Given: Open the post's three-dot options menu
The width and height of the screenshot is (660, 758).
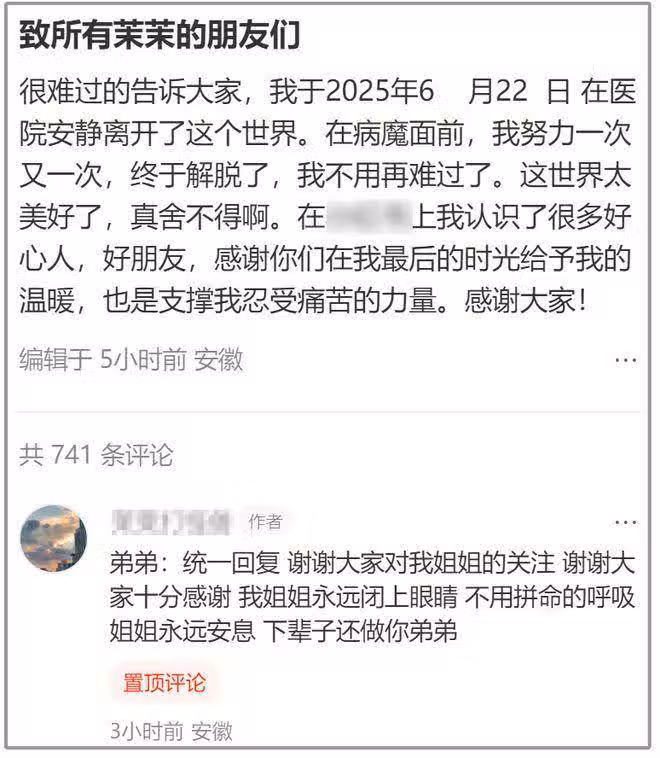Looking at the screenshot, I should tap(625, 360).
